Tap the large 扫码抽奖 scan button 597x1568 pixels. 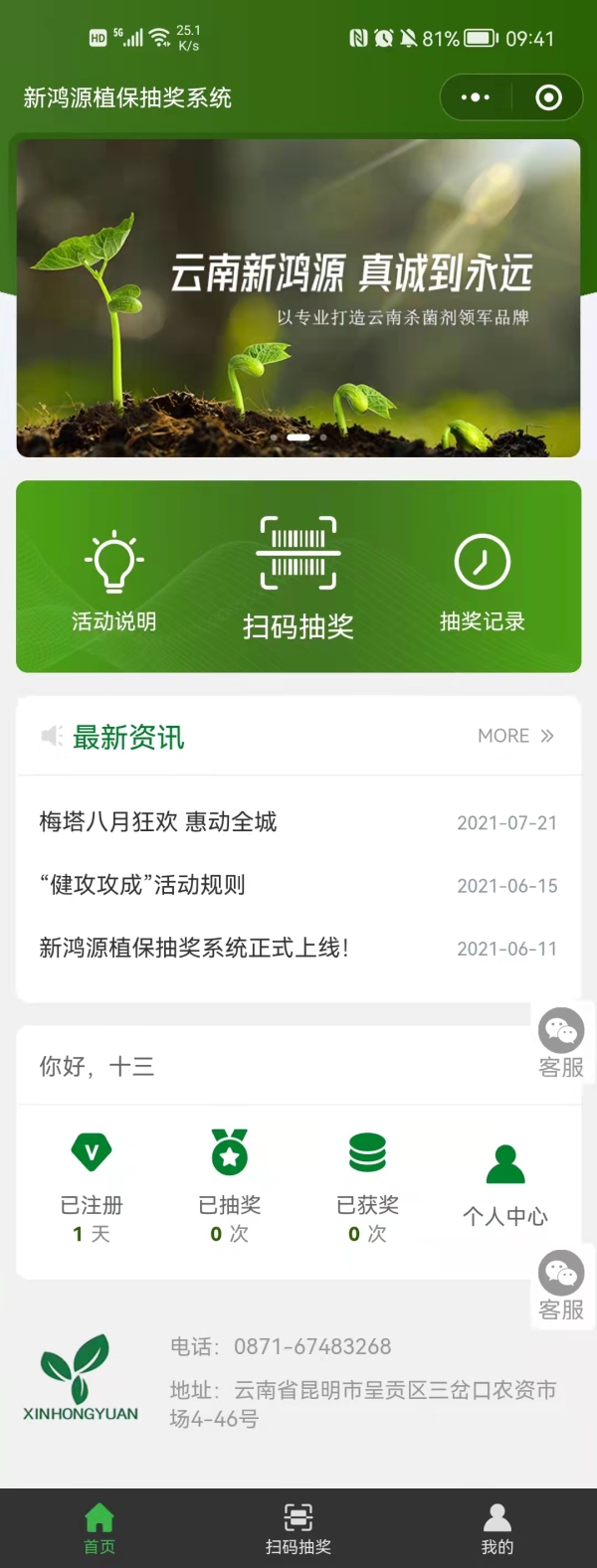click(298, 579)
